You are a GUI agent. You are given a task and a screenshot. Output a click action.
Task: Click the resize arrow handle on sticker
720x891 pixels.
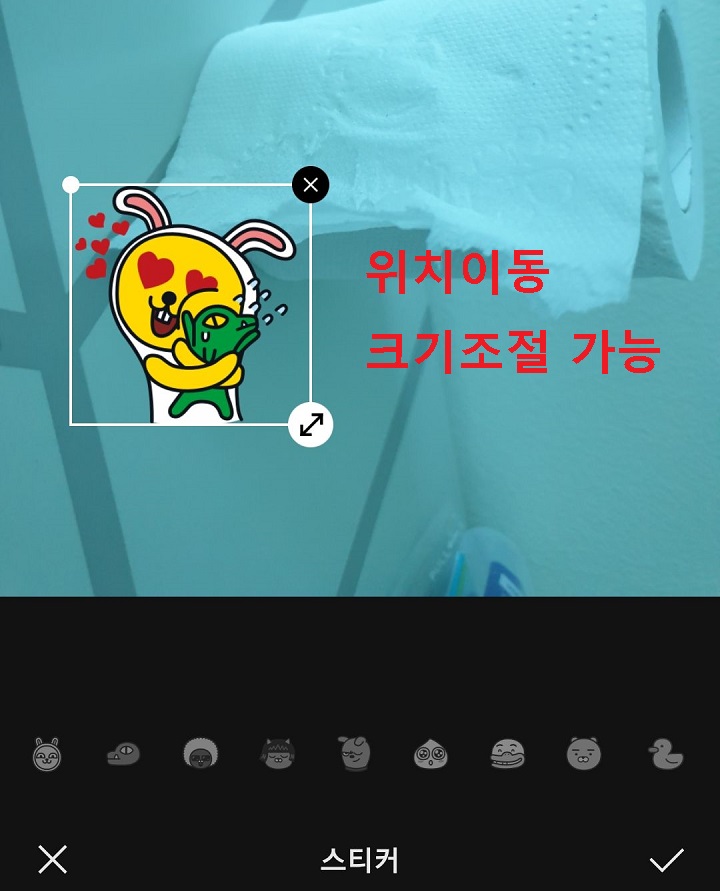point(309,423)
